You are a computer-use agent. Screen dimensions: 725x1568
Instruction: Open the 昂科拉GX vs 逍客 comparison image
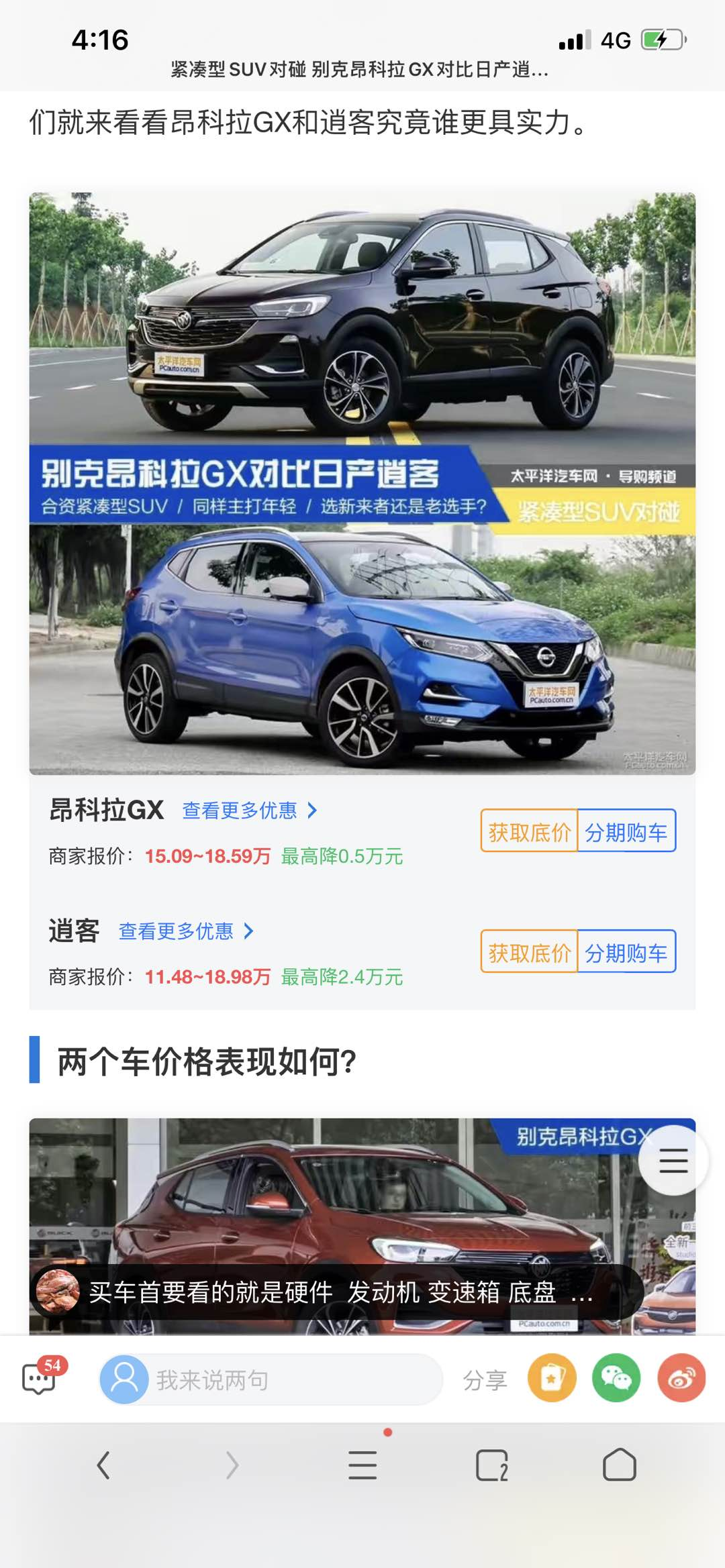coord(362,483)
